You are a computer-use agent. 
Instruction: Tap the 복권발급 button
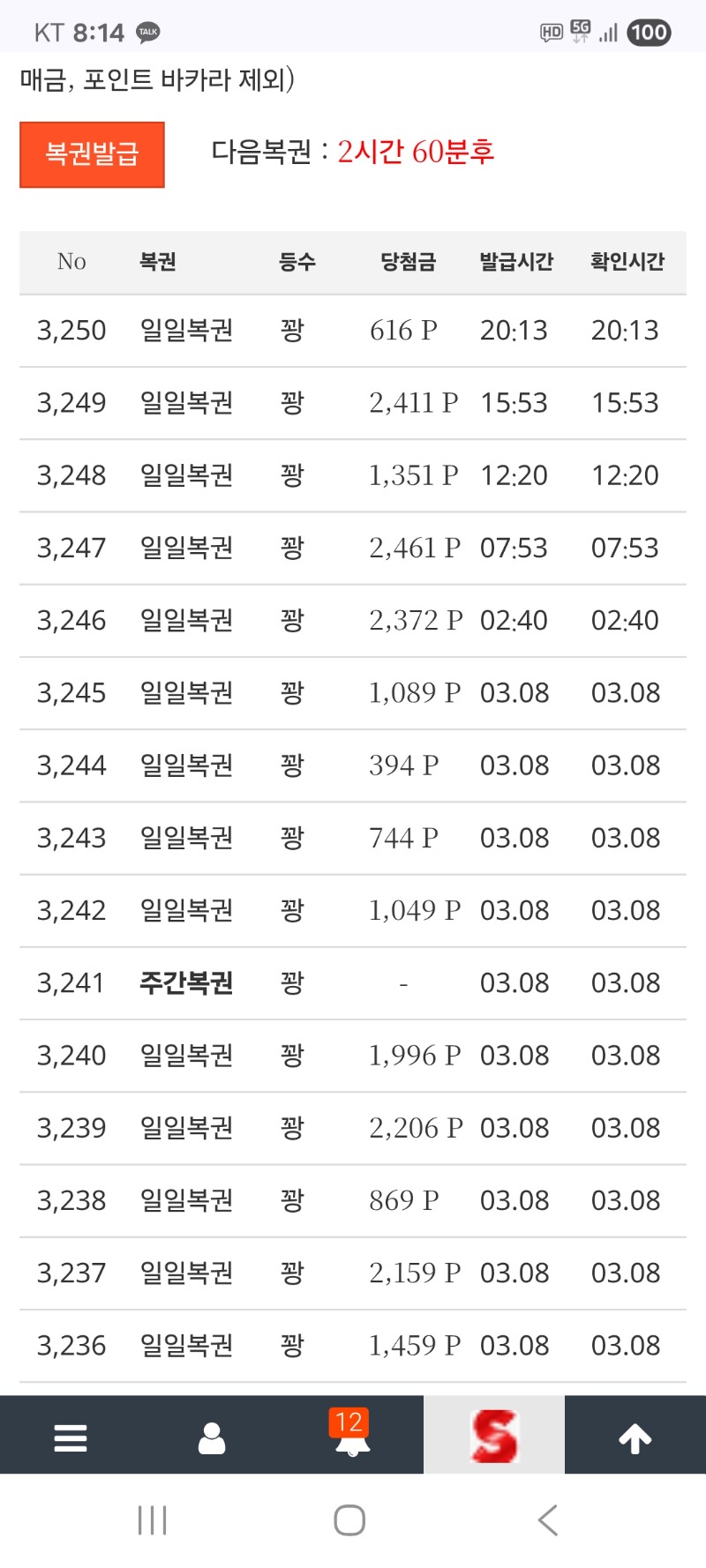[x=92, y=154]
